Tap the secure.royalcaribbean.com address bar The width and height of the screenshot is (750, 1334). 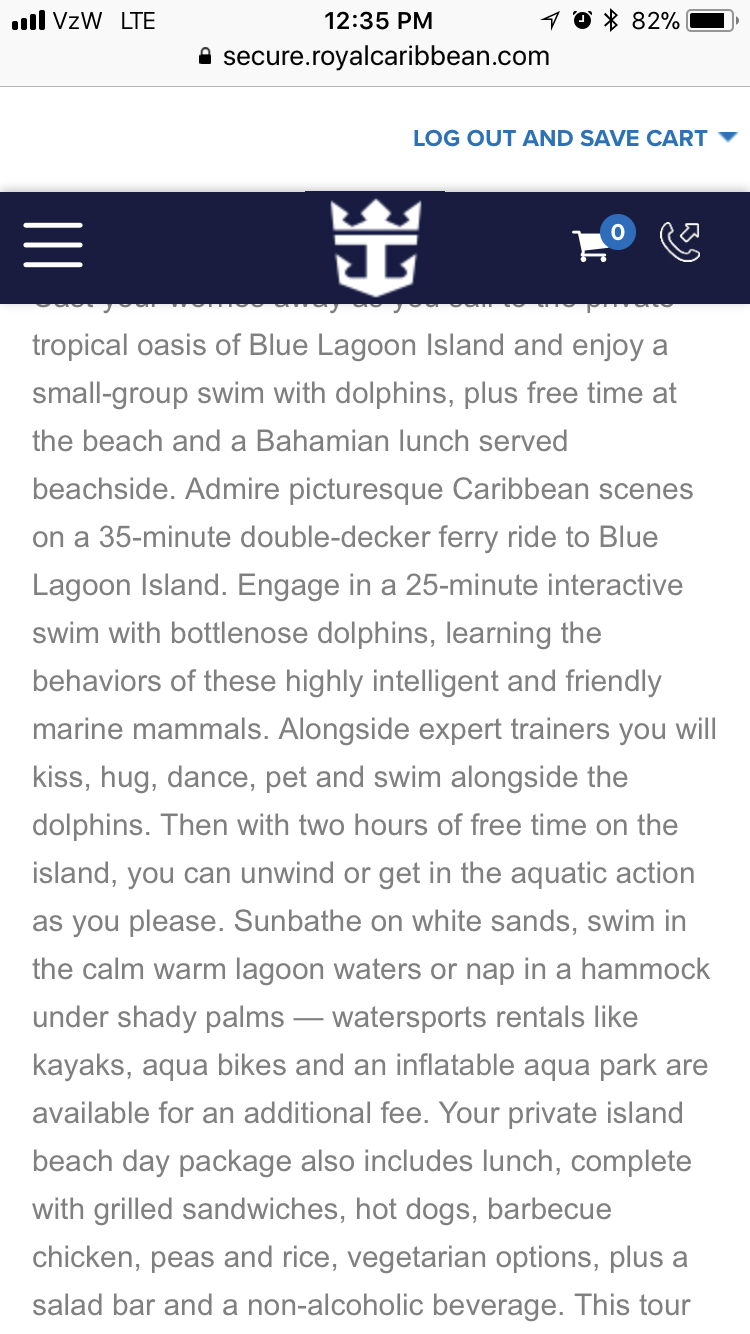[375, 56]
